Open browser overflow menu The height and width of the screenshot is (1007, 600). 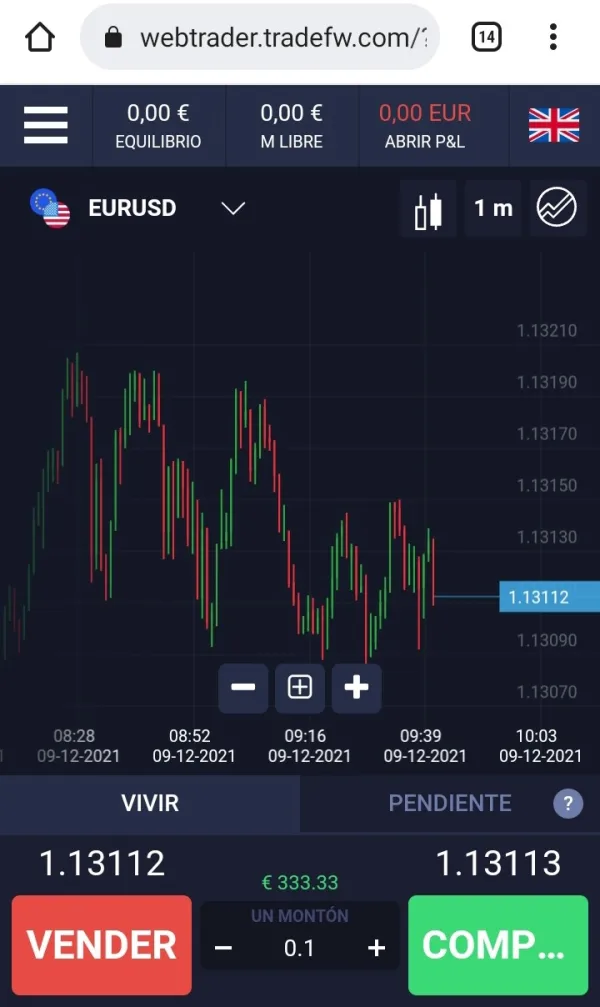[553, 38]
